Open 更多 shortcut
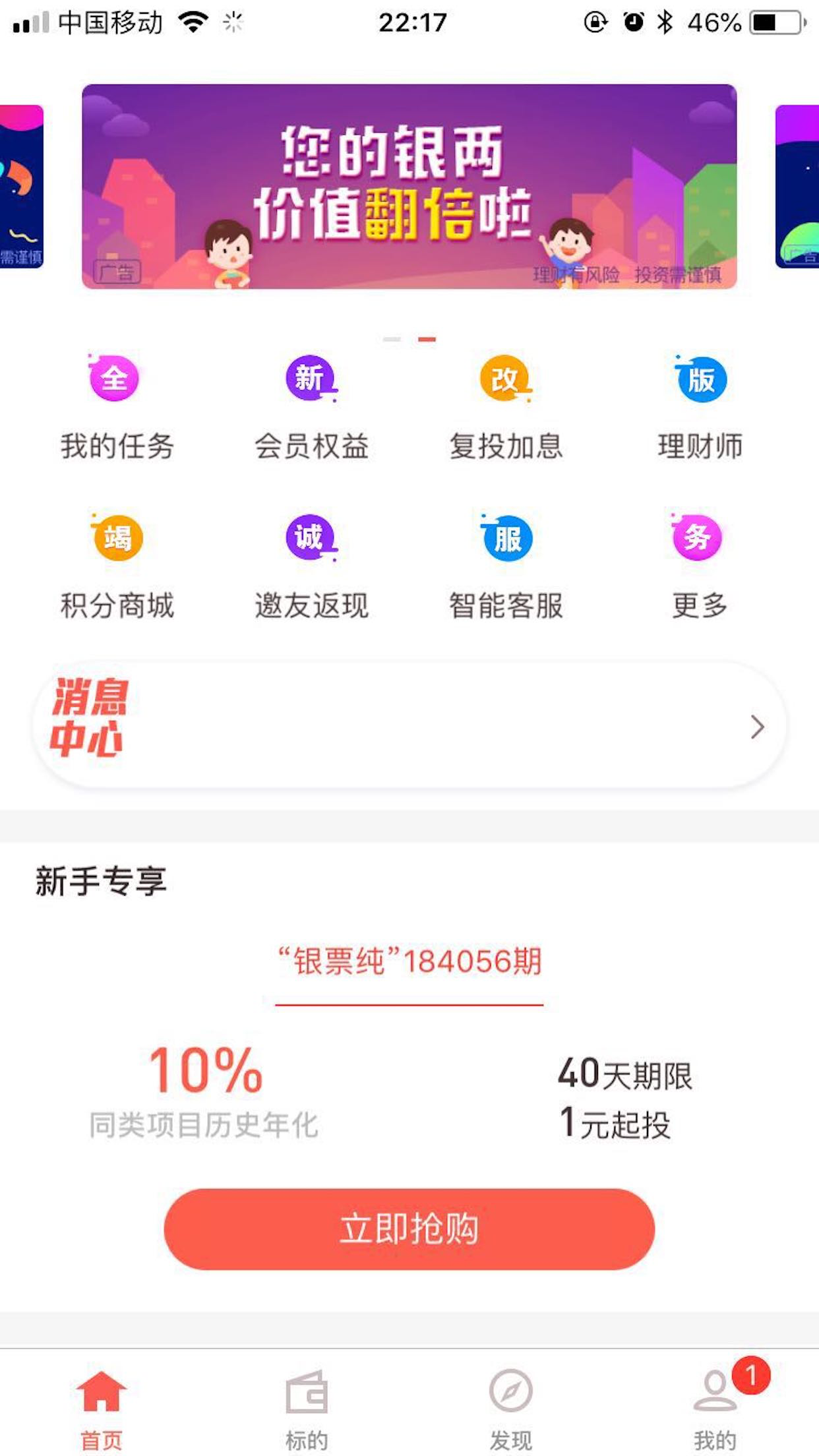Viewport: 819px width, 1456px height. pos(699,566)
